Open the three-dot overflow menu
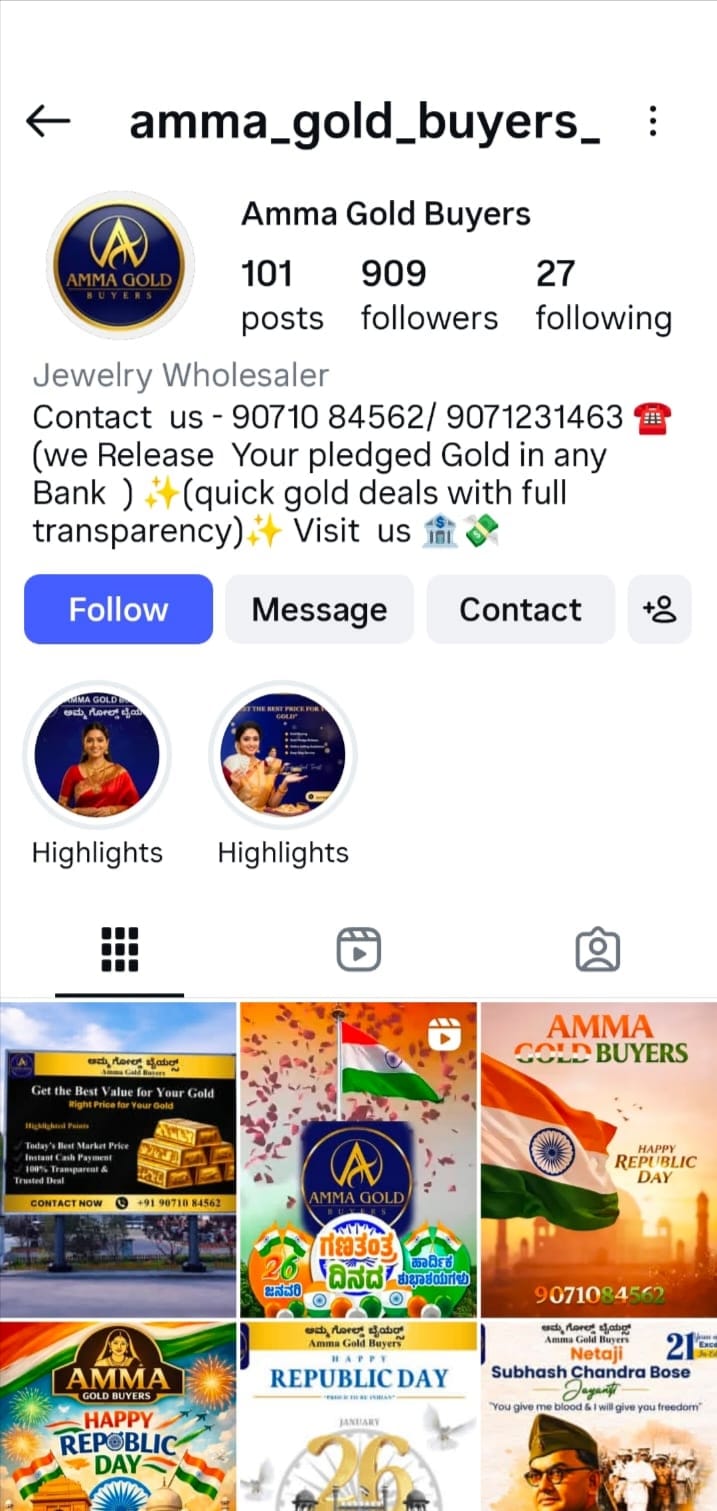The height and width of the screenshot is (1511, 717). click(652, 121)
